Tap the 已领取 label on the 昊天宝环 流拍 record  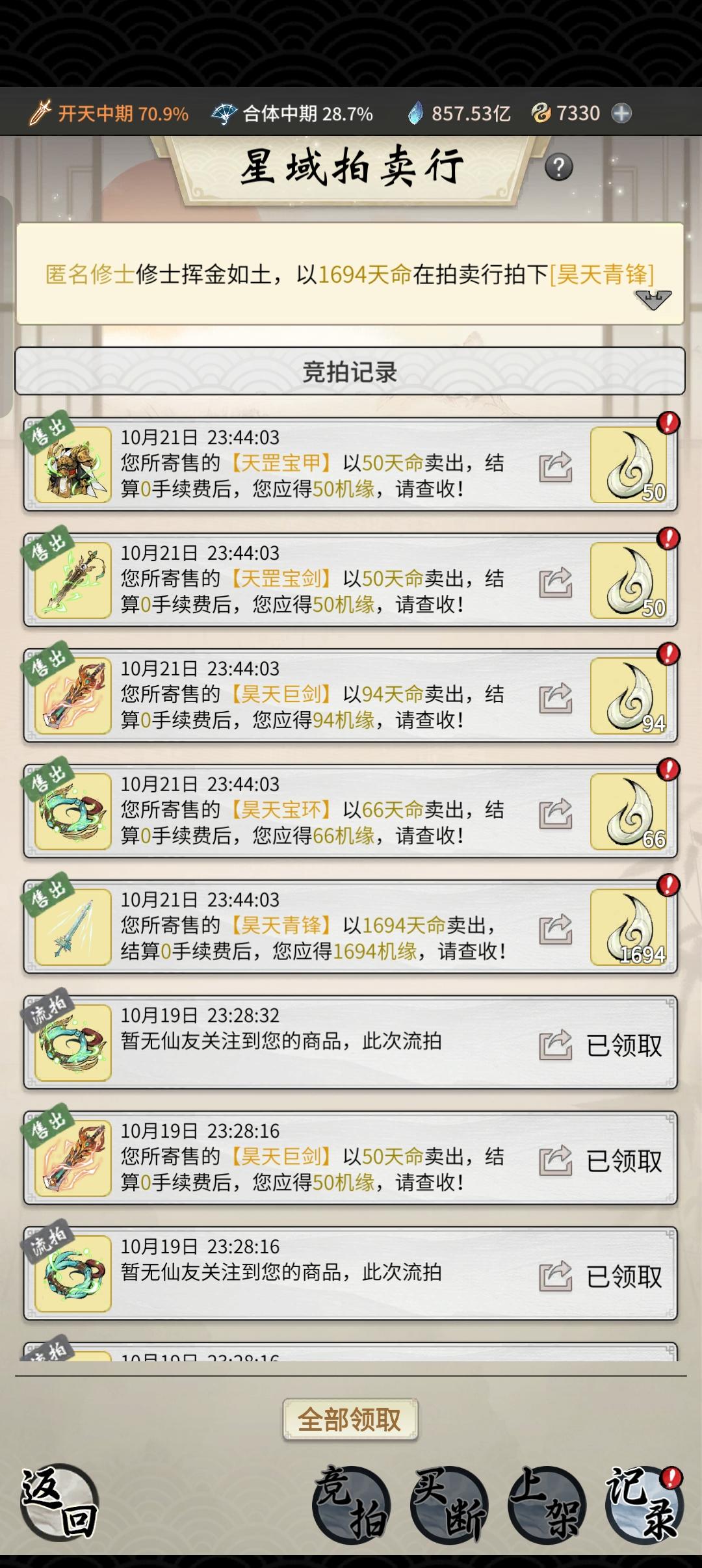(x=625, y=1047)
